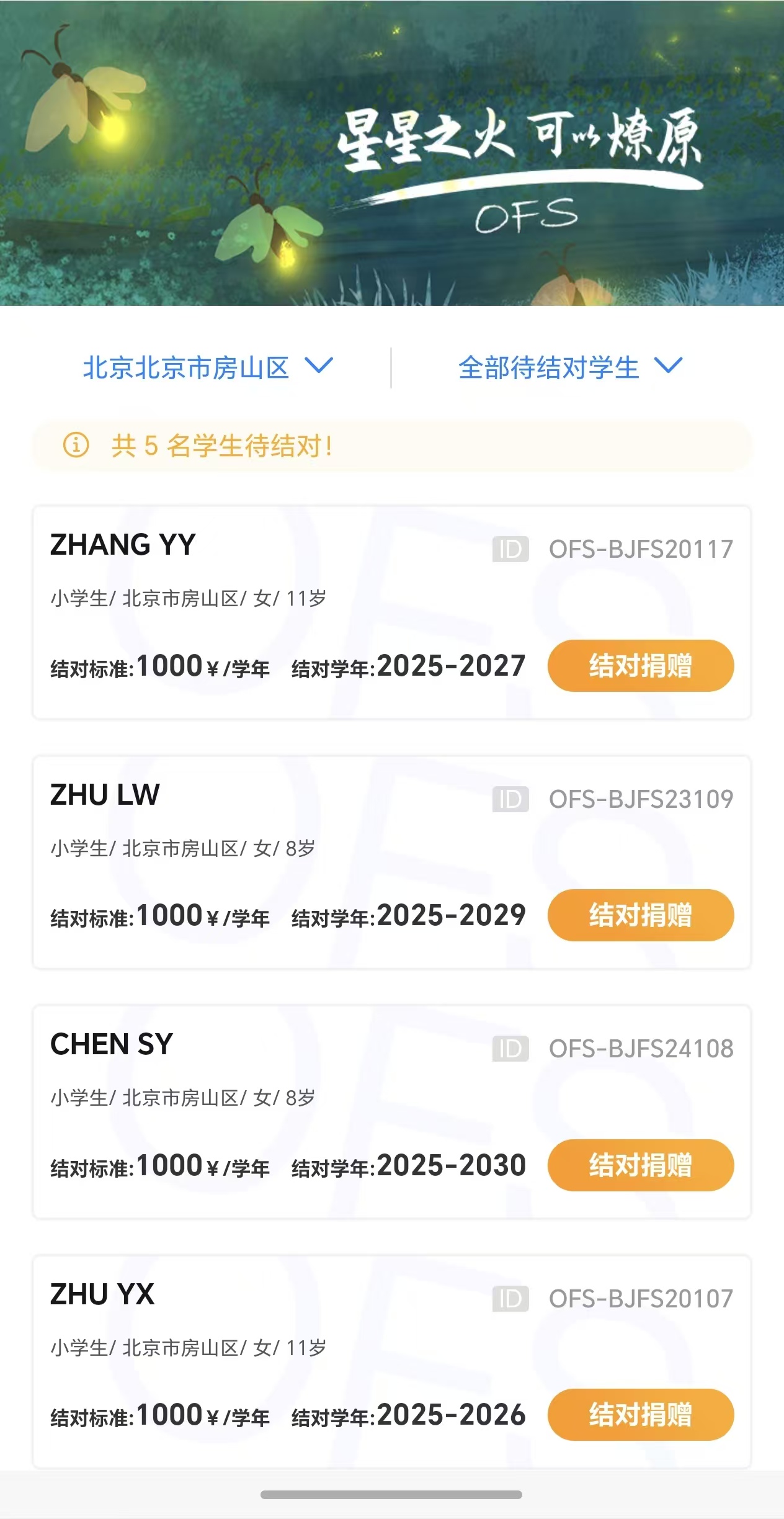Expand the 北京北京市房山区 region dropdown

pyautogui.click(x=208, y=367)
